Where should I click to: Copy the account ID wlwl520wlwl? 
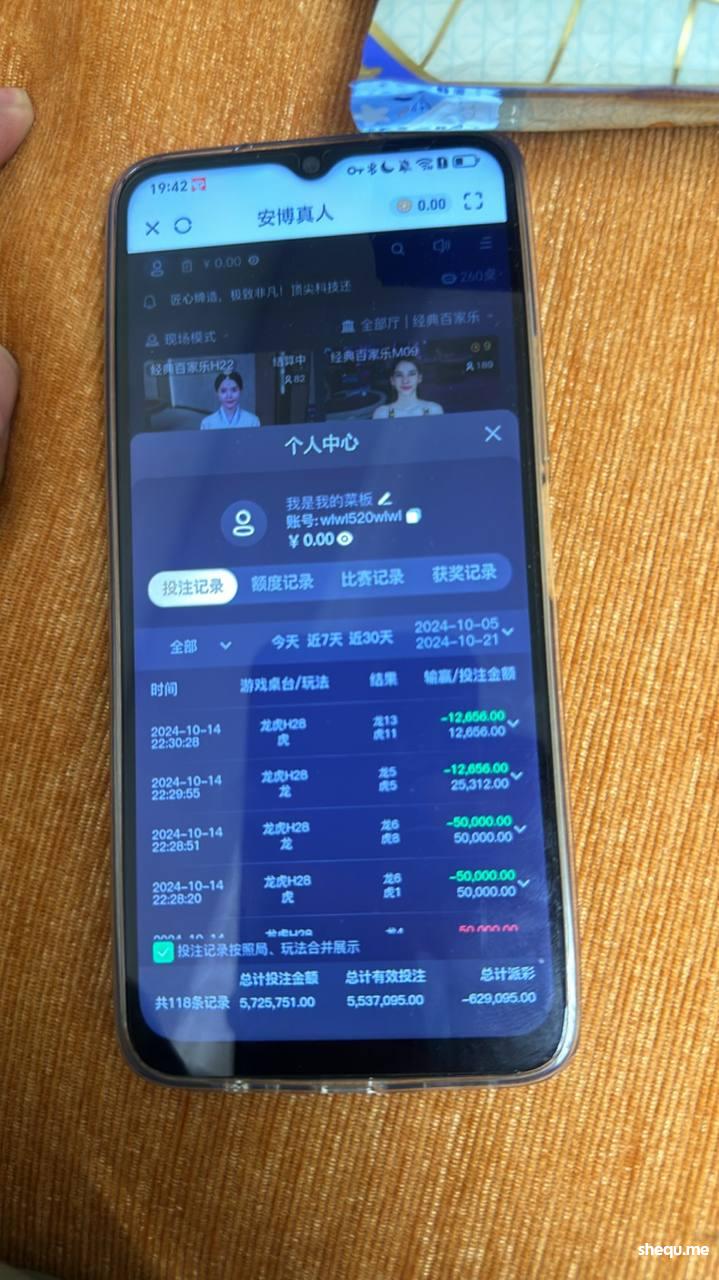click(x=414, y=515)
